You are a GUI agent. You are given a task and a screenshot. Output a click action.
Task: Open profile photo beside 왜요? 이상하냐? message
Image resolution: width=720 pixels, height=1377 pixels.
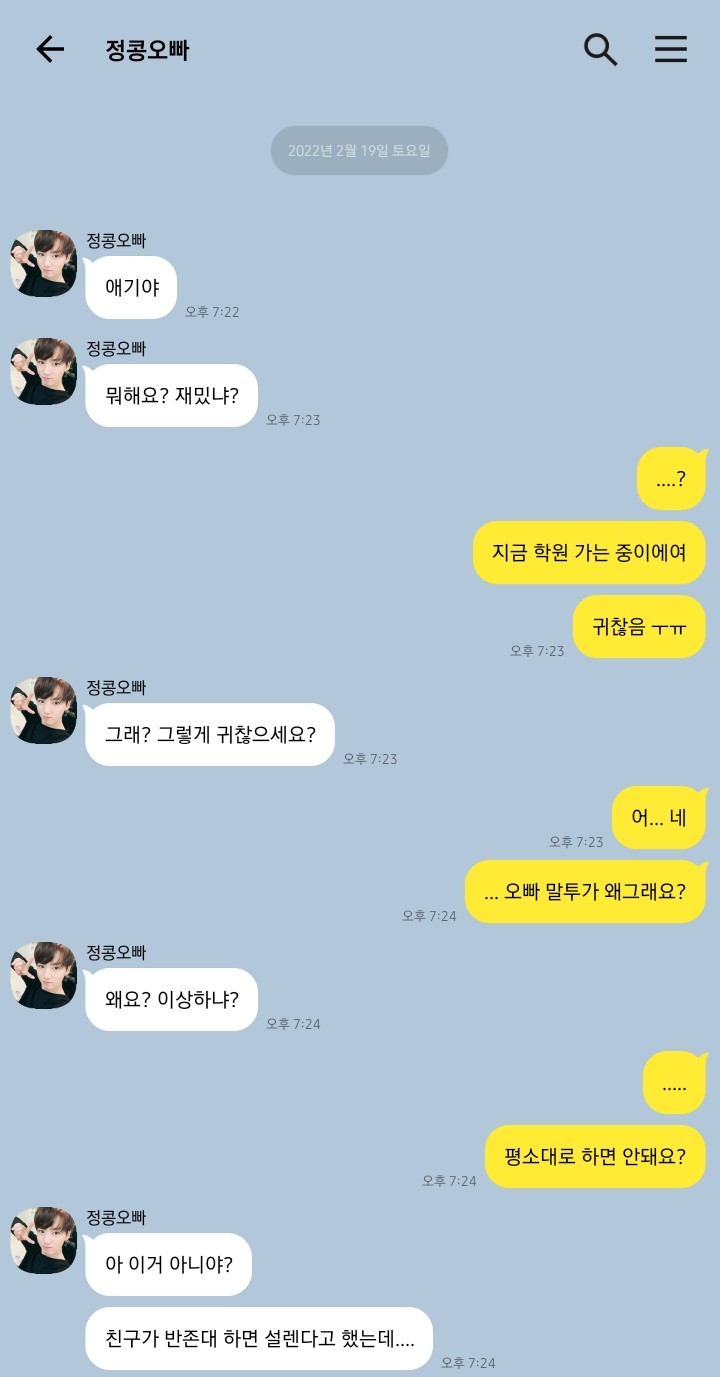click(x=44, y=975)
